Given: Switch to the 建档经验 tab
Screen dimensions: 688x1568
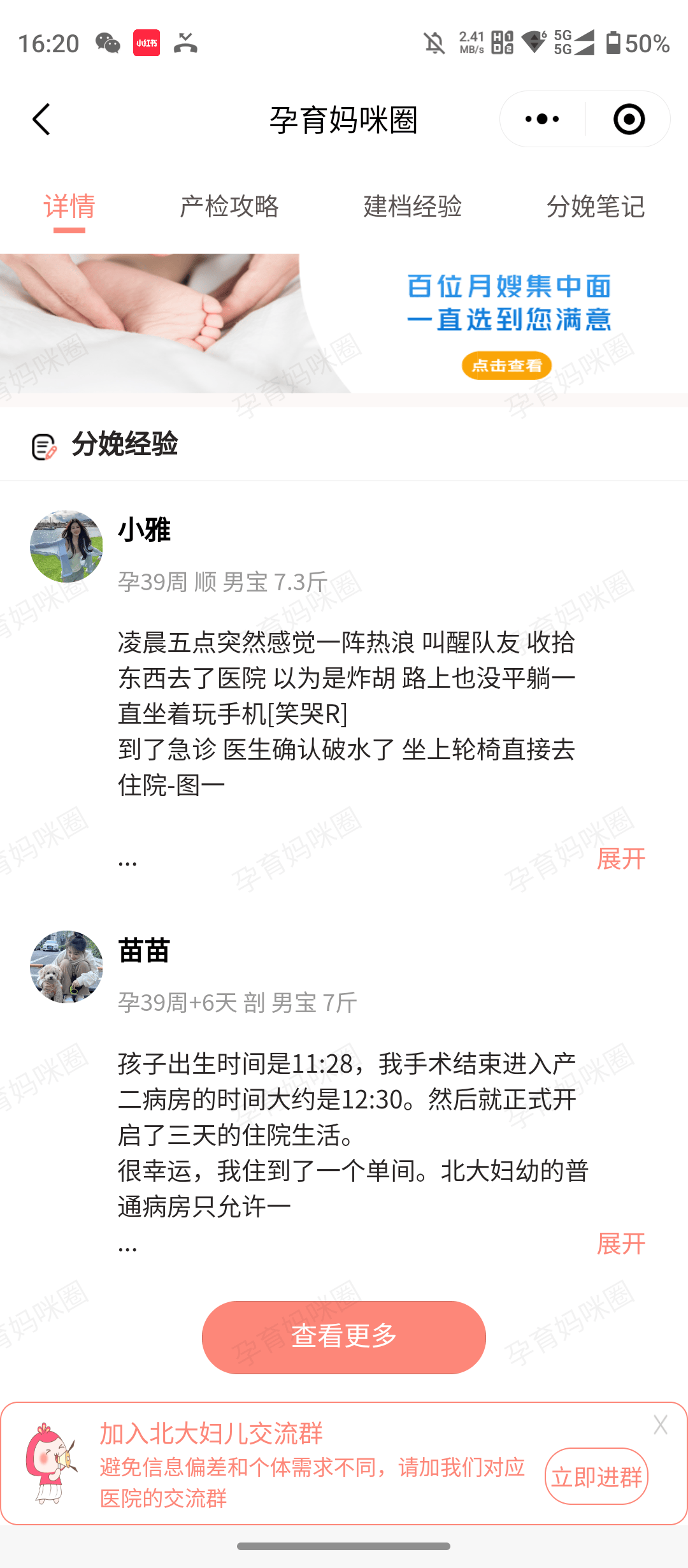Looking at the screenshot, I should [412, 207].
